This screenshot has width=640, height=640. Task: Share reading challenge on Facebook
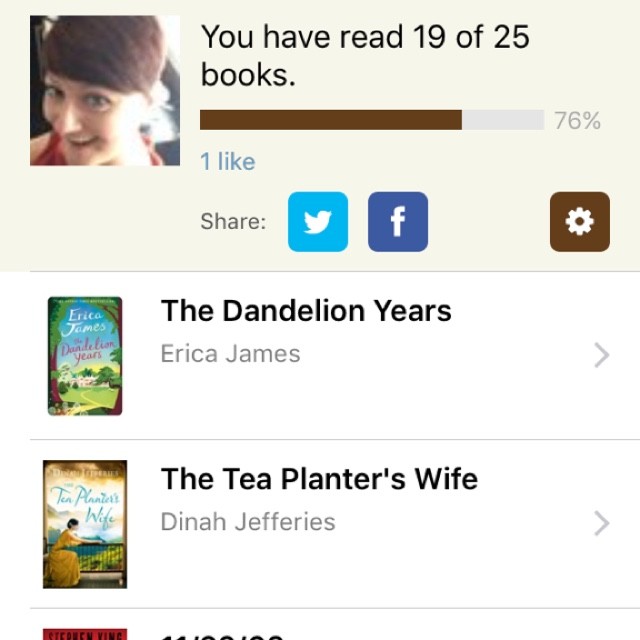point(398,222)
